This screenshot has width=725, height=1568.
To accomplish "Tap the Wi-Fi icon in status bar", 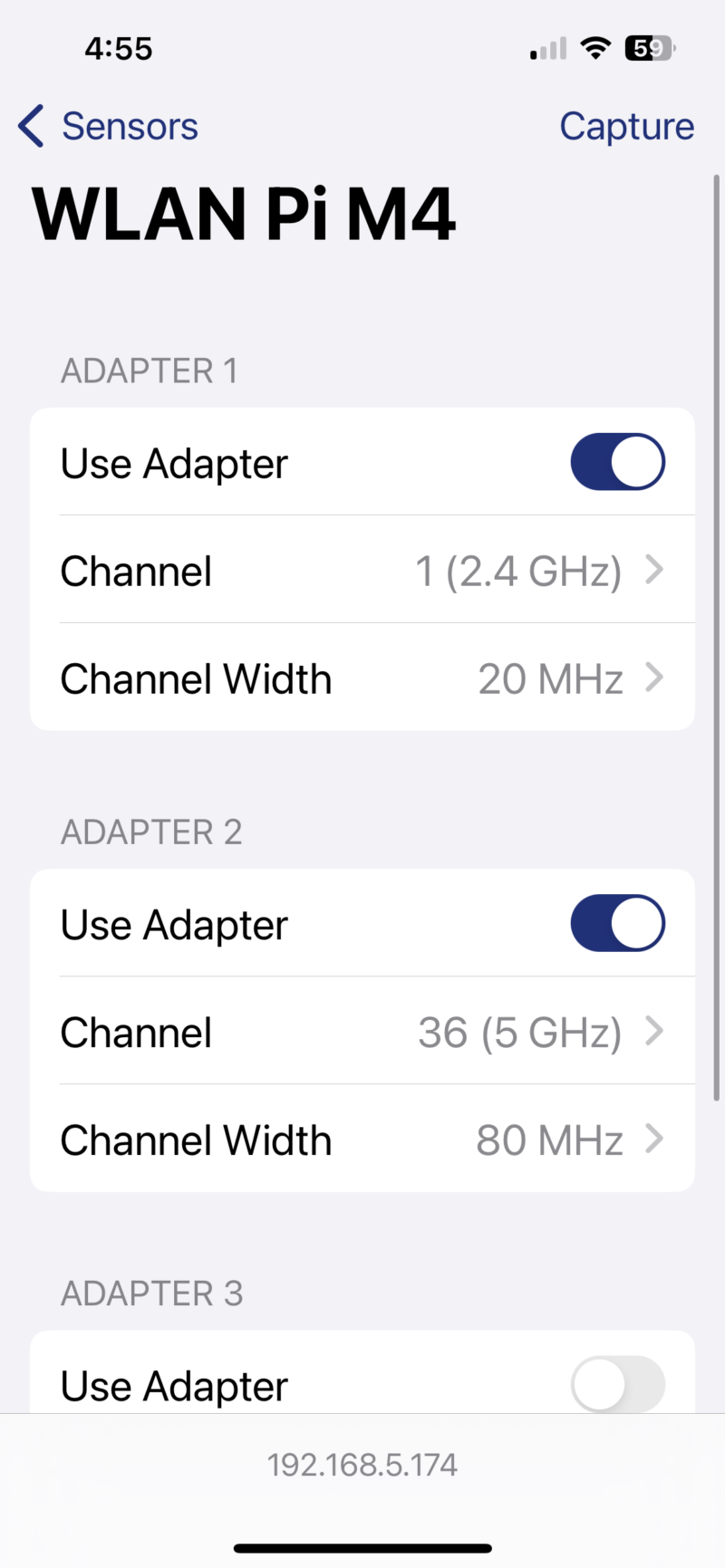I will [x=595, y=48].
